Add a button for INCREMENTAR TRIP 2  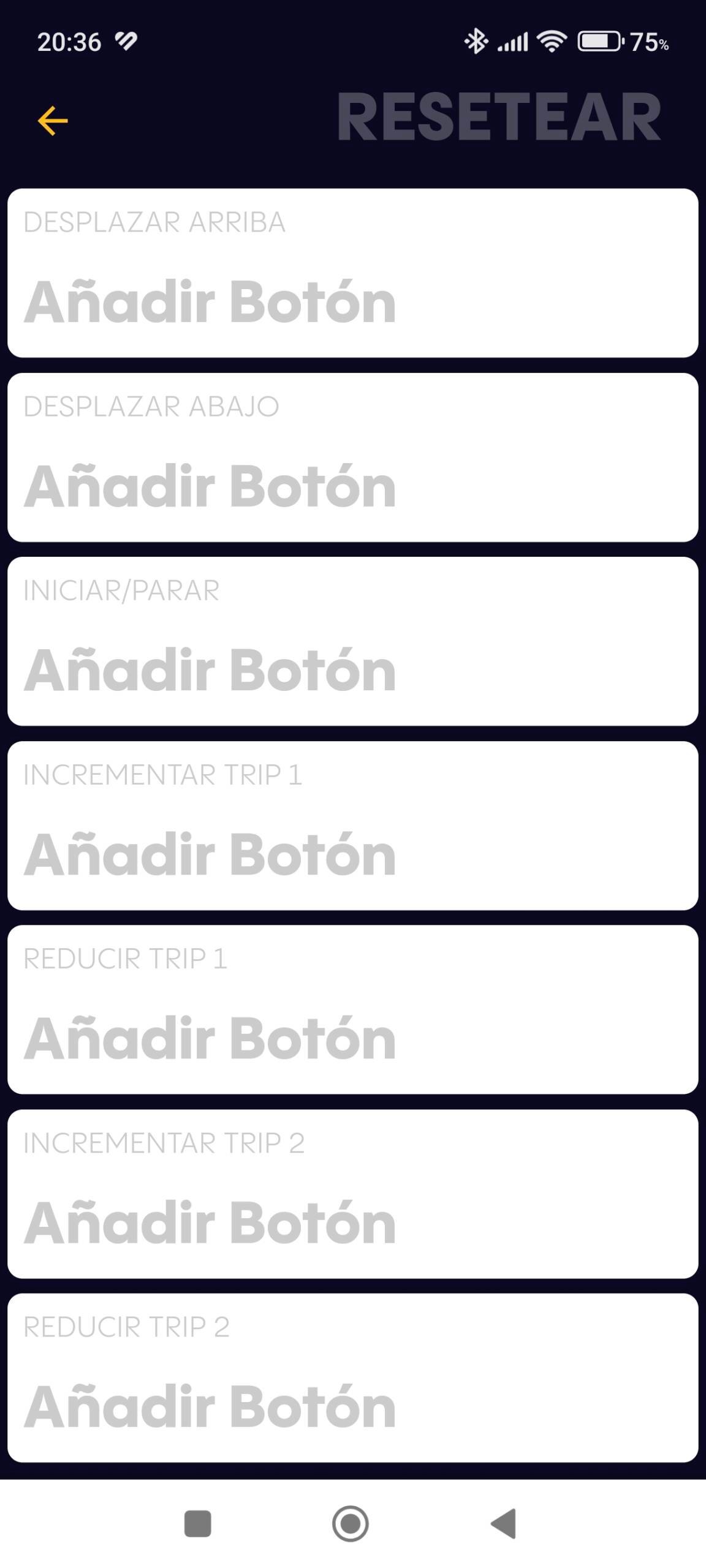coord(353,1194)
